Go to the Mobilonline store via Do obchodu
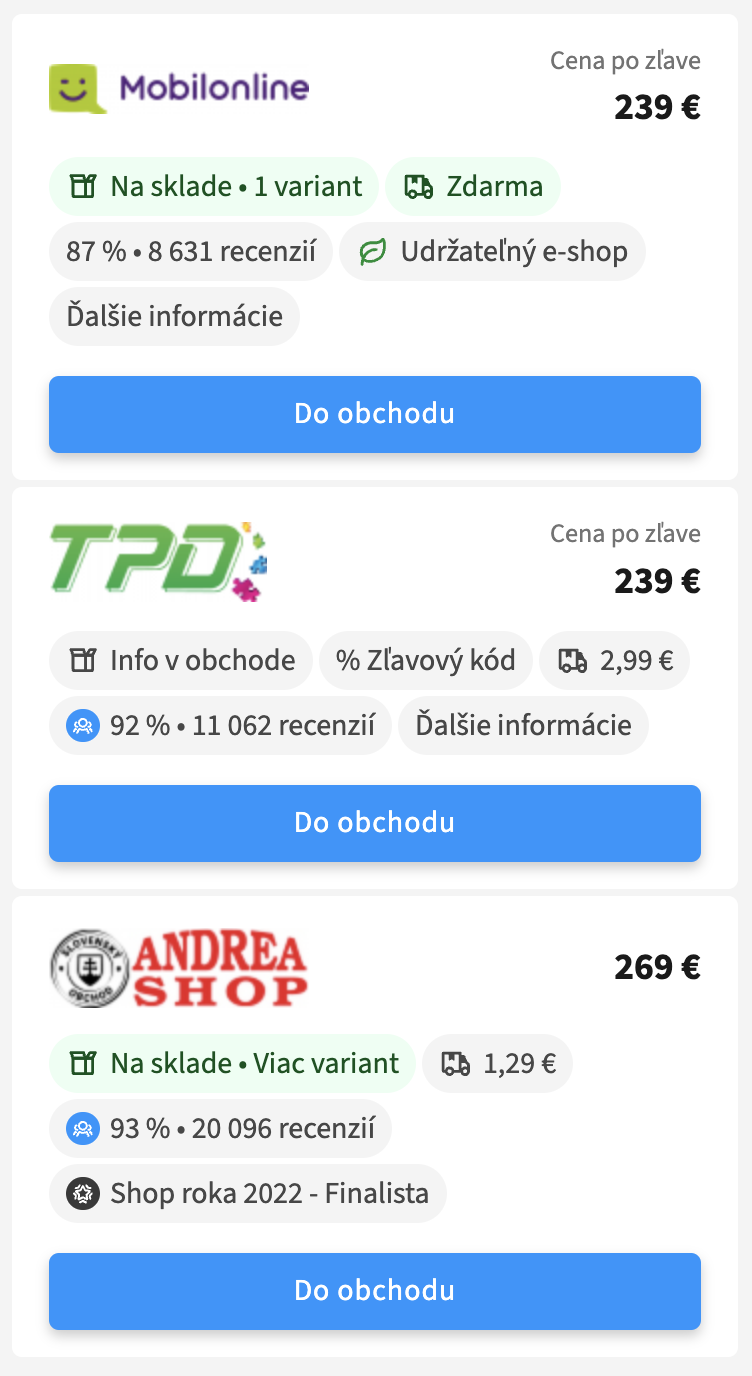 (375, 414)
